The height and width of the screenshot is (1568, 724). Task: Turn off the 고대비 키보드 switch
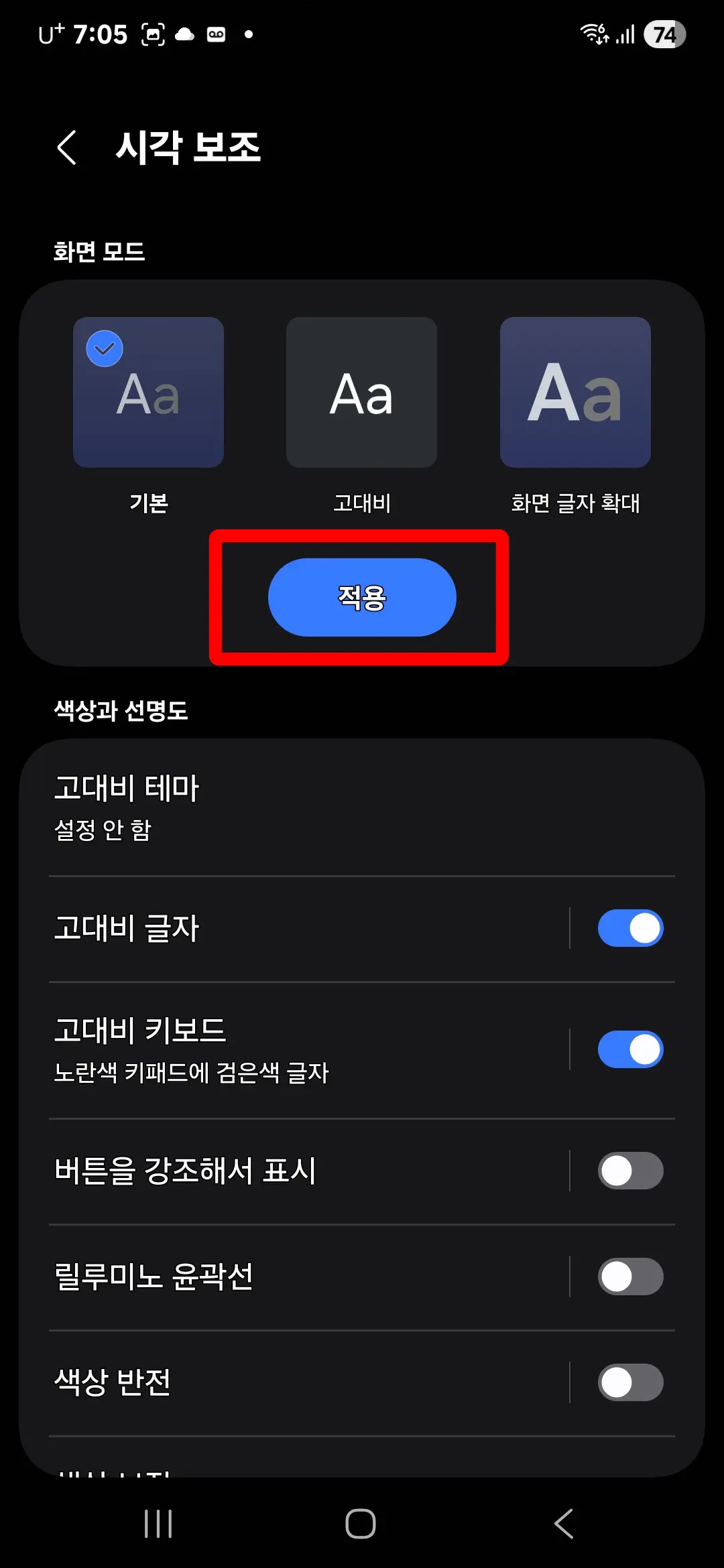(629, 1049)
